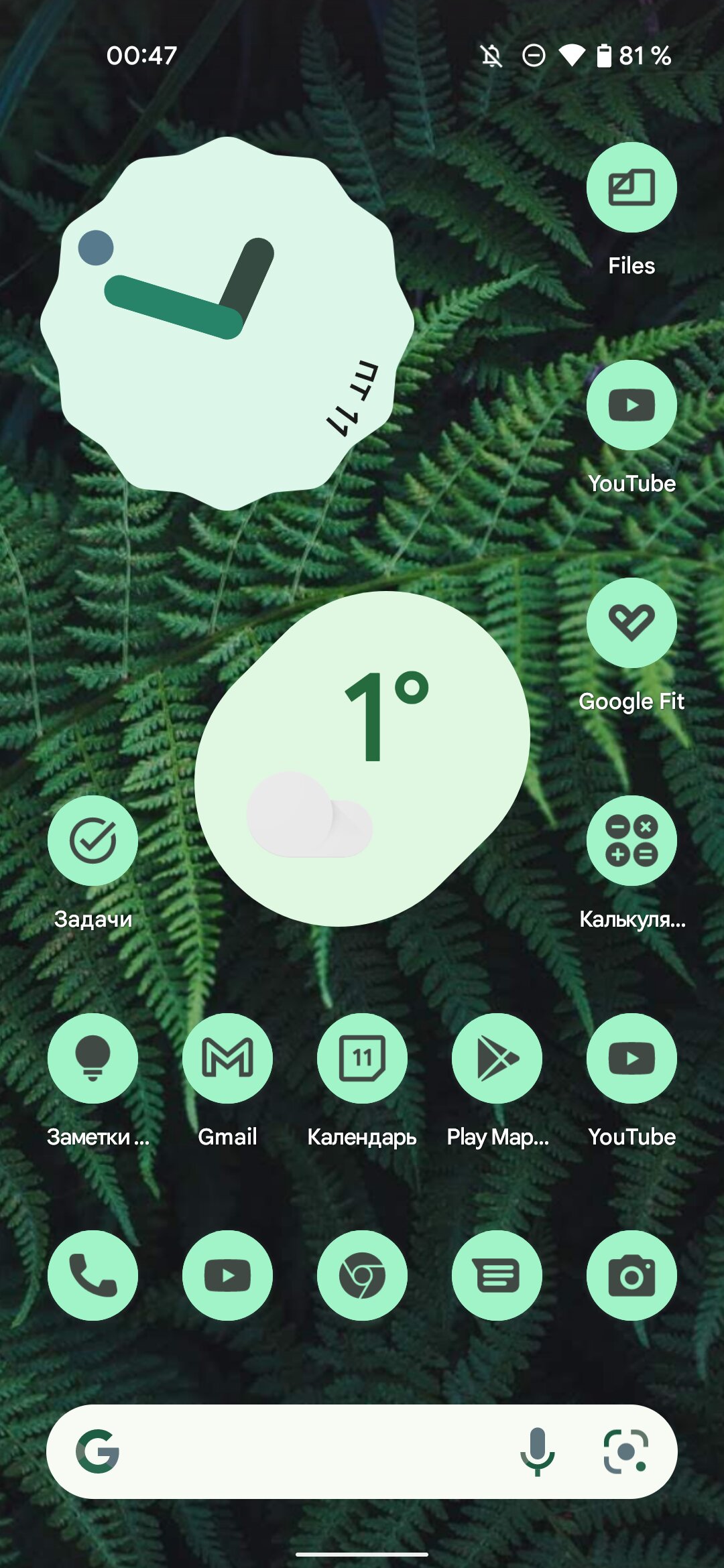
Task: Launch the Camera app
Action: 631,1276
